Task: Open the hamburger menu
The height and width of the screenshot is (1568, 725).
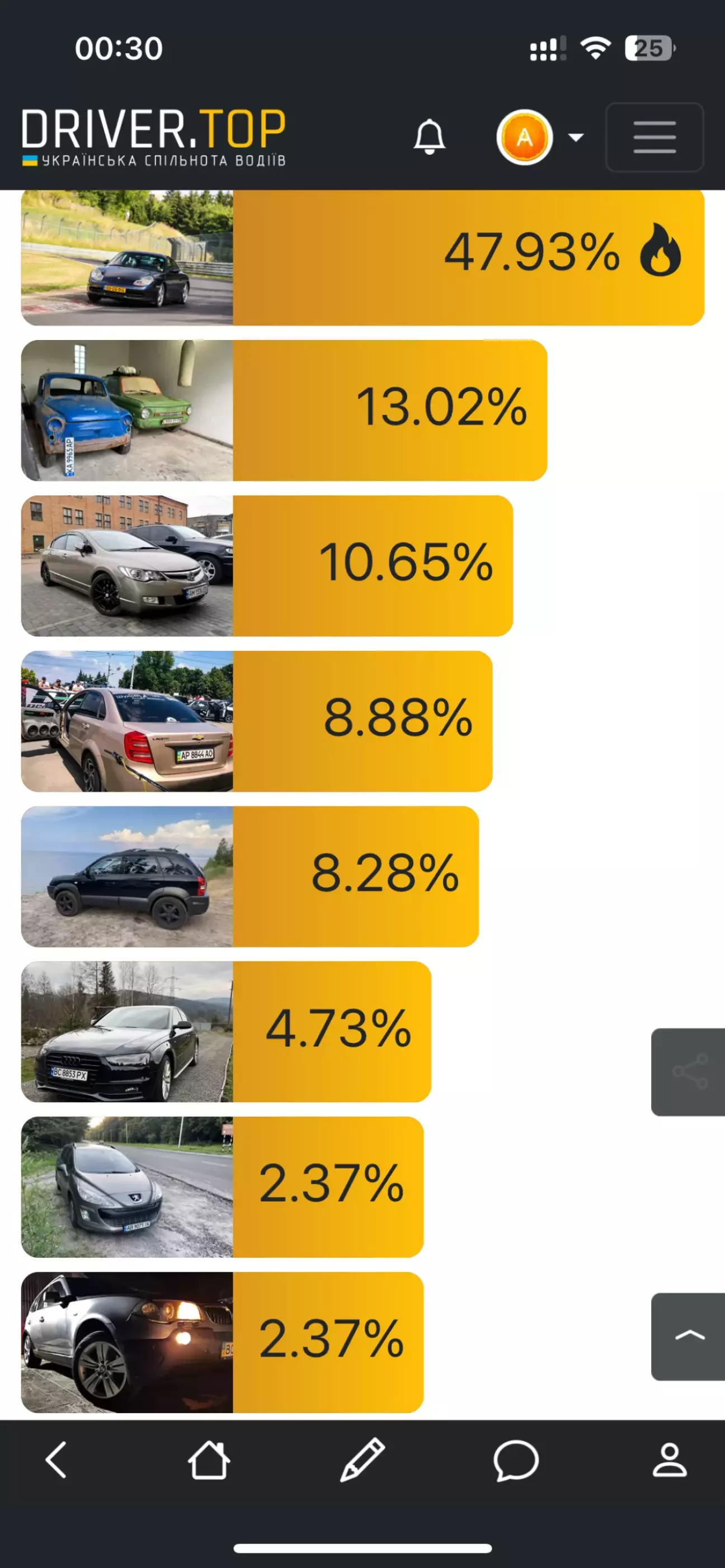Action: click(655, 138)
